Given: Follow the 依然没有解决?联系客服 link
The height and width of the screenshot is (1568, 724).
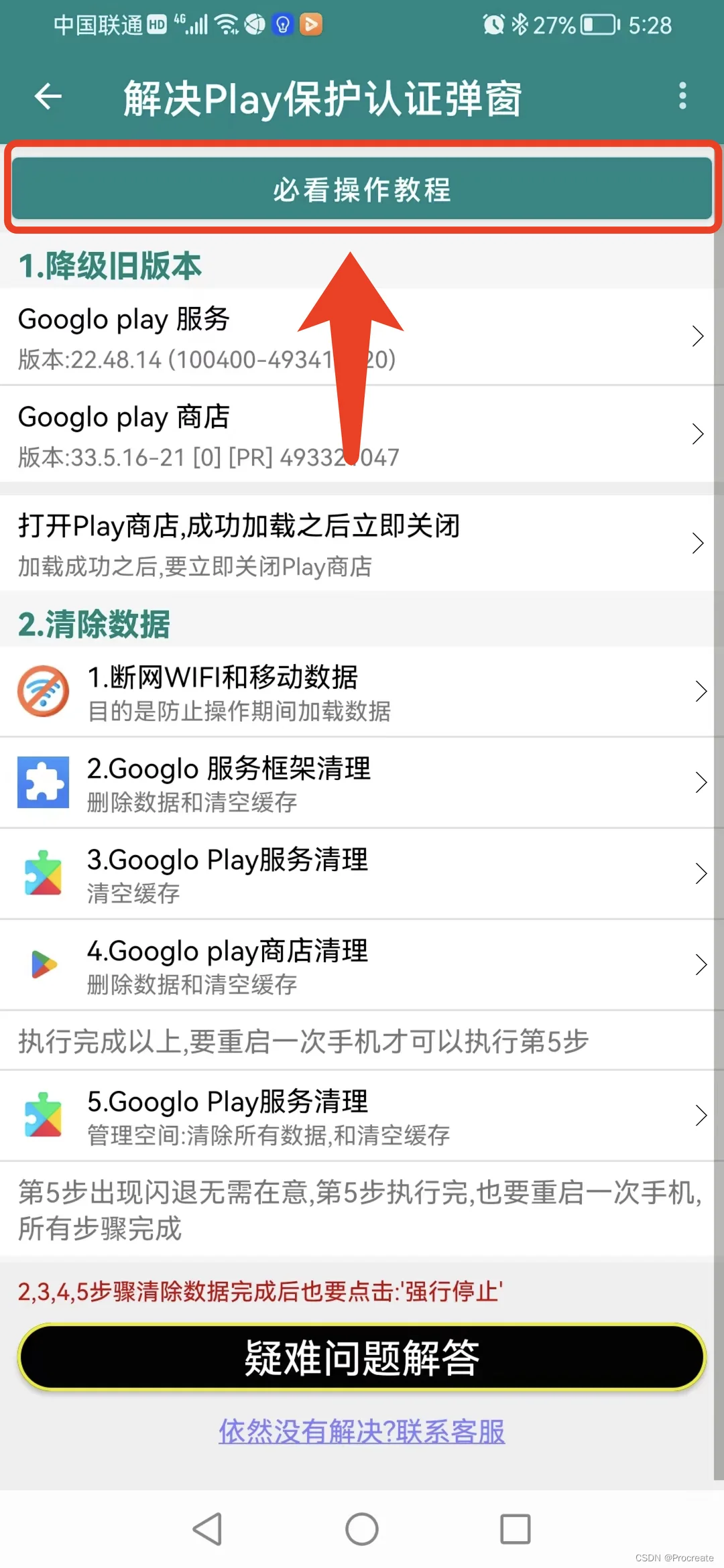Looking at the screenshot, I should tap(362, 1431).
